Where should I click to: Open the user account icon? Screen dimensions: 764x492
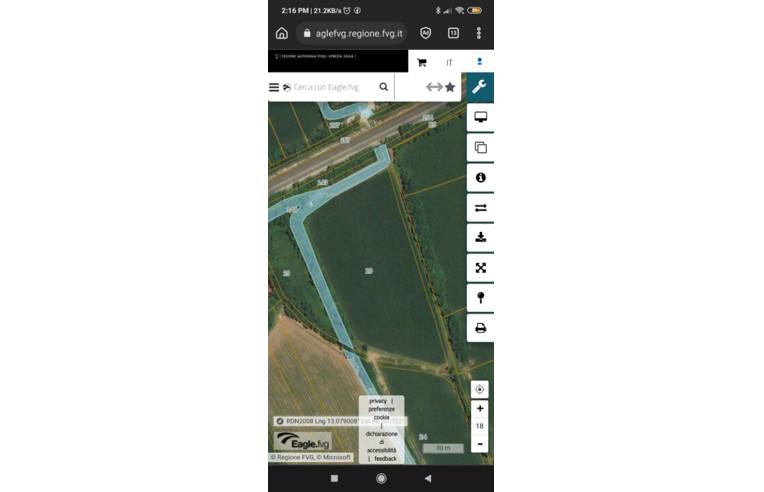(x=479, y=62)
